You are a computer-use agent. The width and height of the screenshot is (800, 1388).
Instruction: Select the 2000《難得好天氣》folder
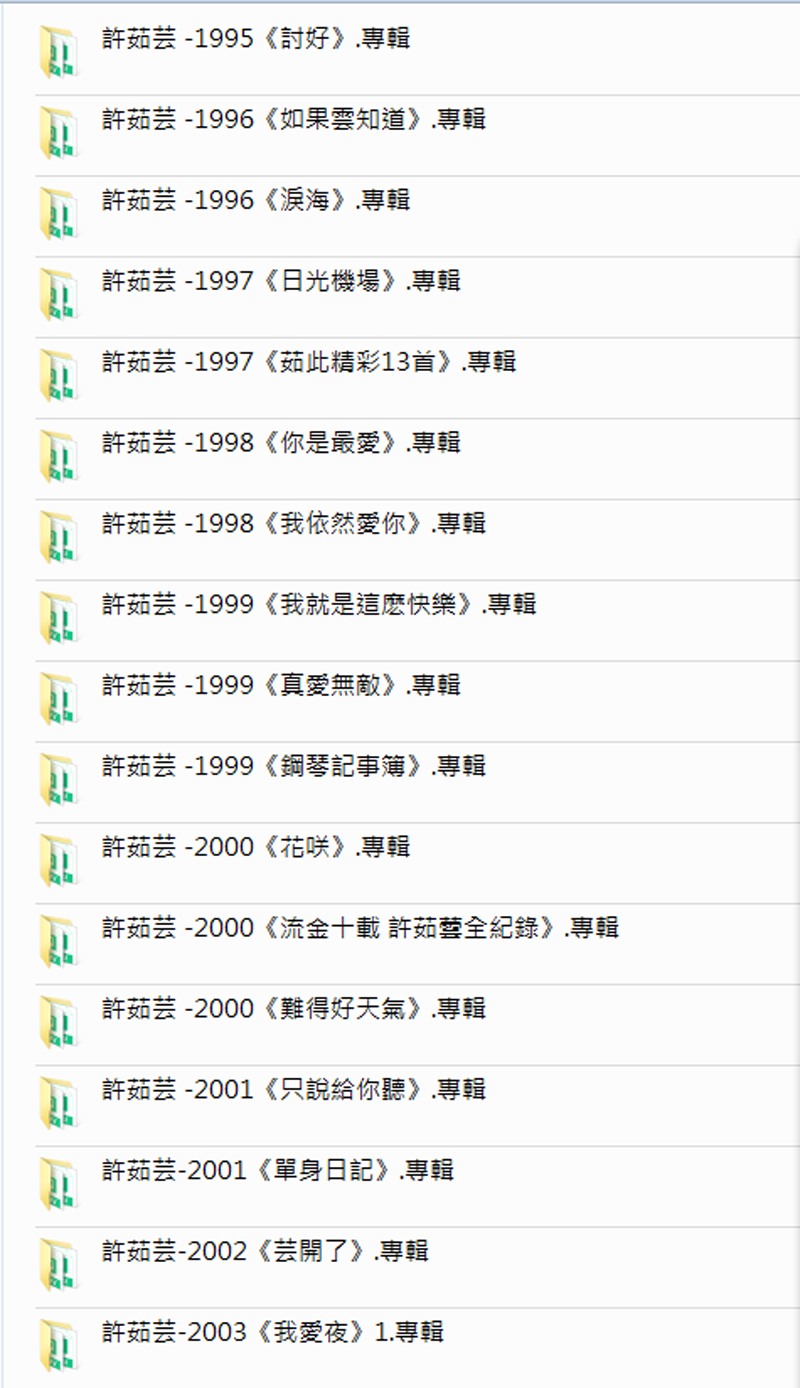(x=294, y=1009)
